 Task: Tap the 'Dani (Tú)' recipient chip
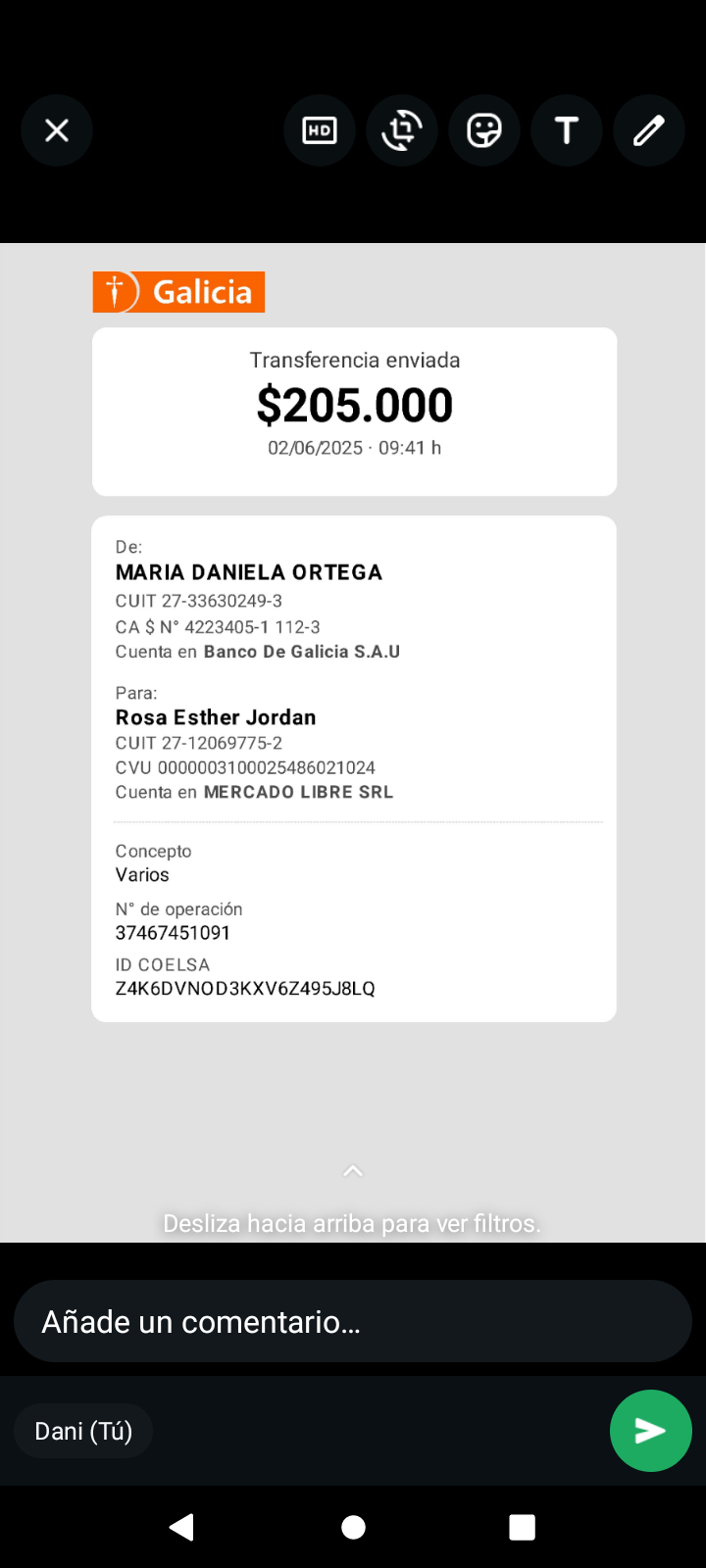point(83,1431)
